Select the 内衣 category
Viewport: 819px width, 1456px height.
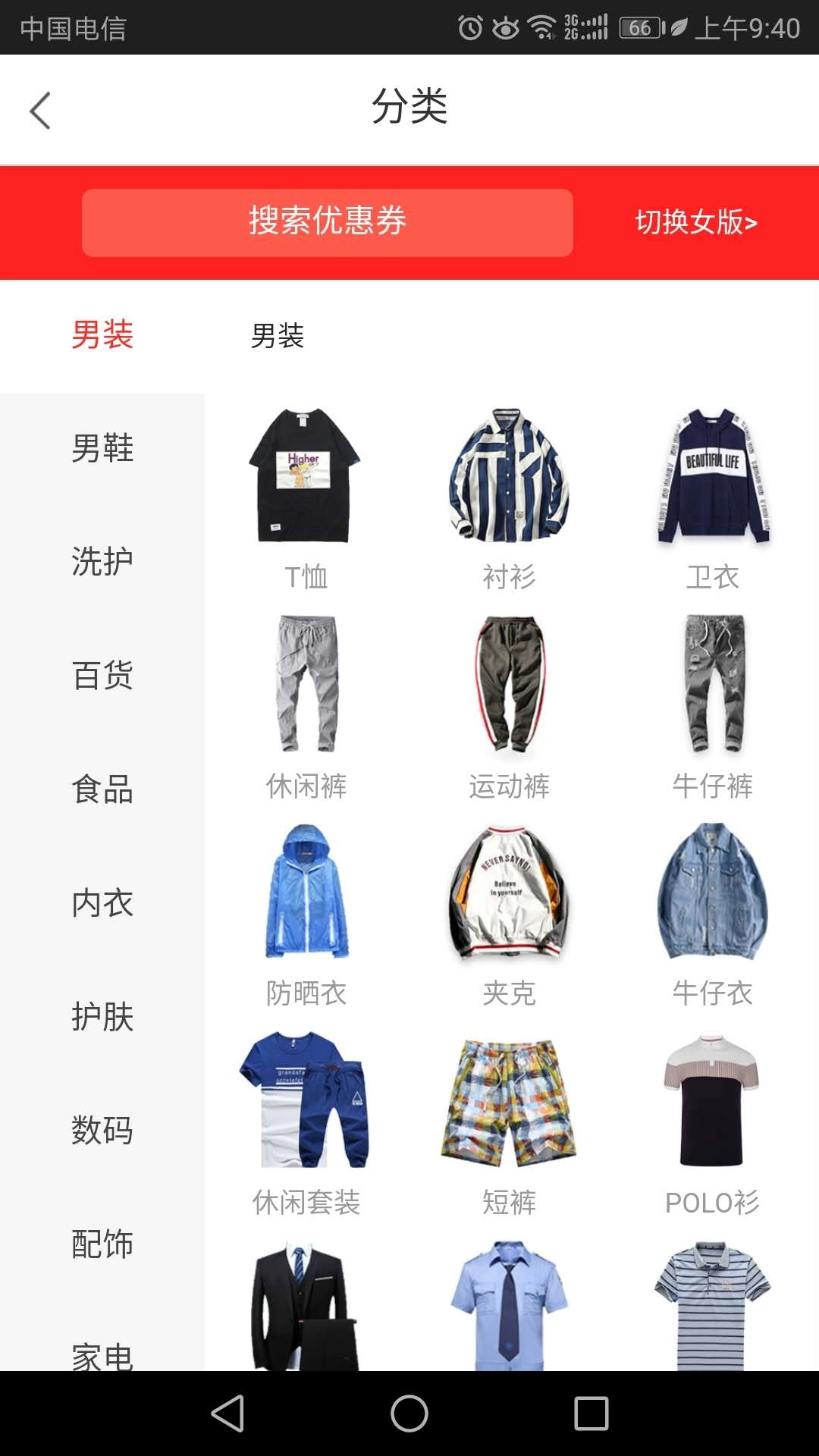[102, 903]
